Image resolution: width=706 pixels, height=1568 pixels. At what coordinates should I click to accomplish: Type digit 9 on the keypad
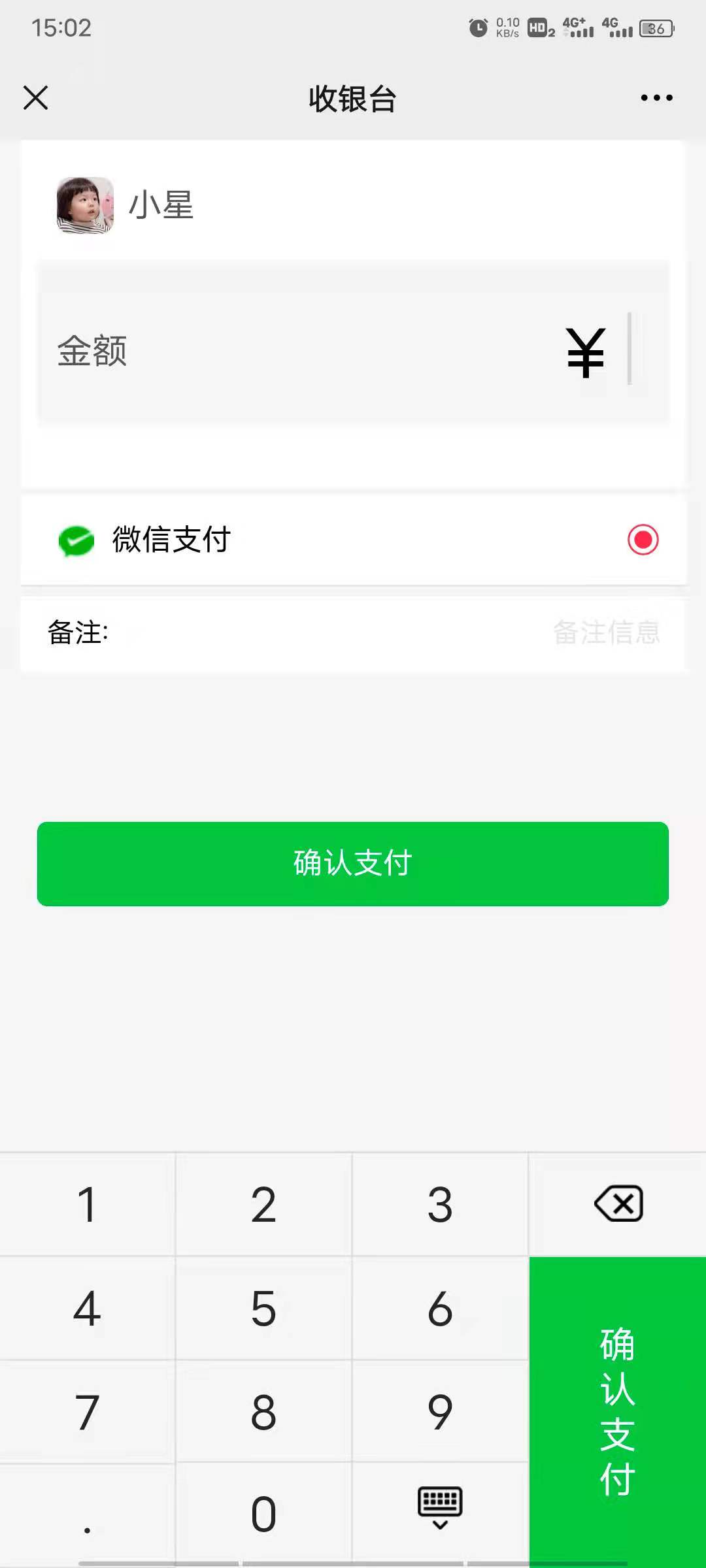click(440, 1413)
